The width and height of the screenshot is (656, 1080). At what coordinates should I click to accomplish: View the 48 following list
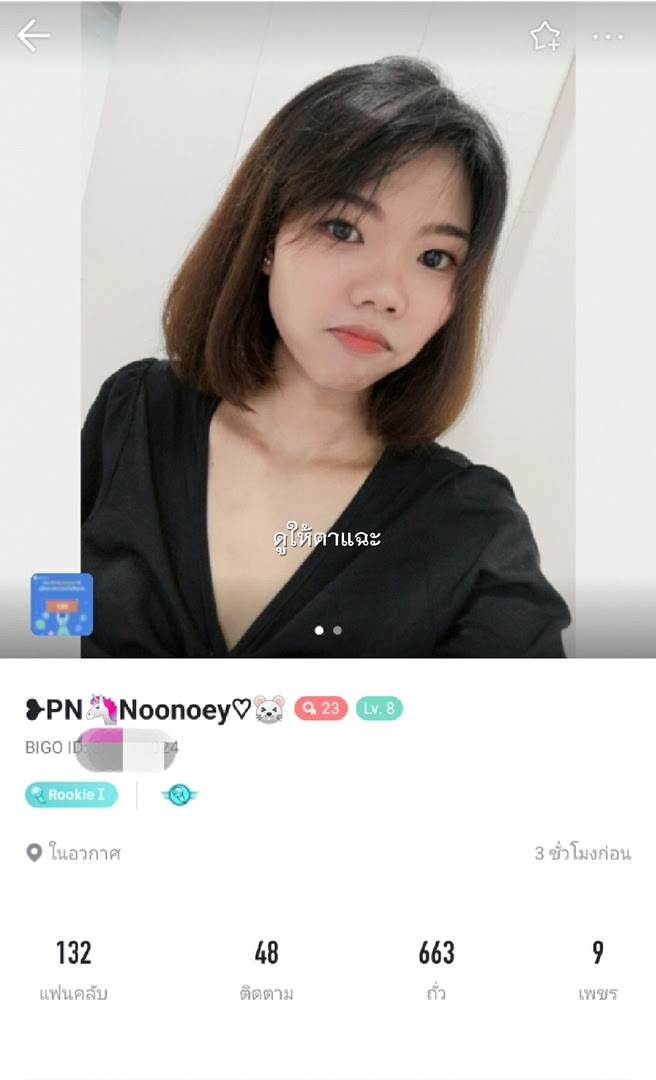[x=266, y=968]
